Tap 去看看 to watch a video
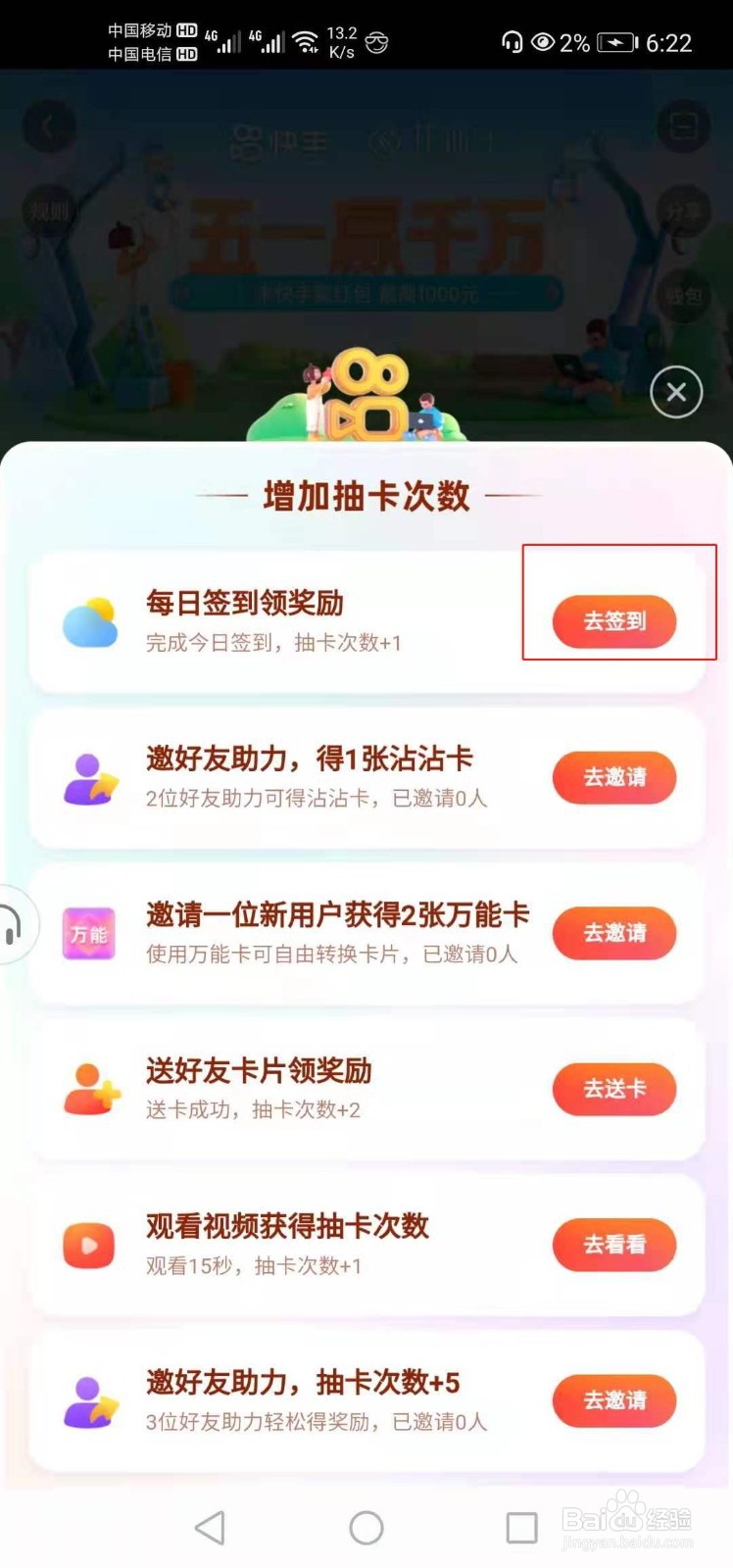 [614, 1245]
